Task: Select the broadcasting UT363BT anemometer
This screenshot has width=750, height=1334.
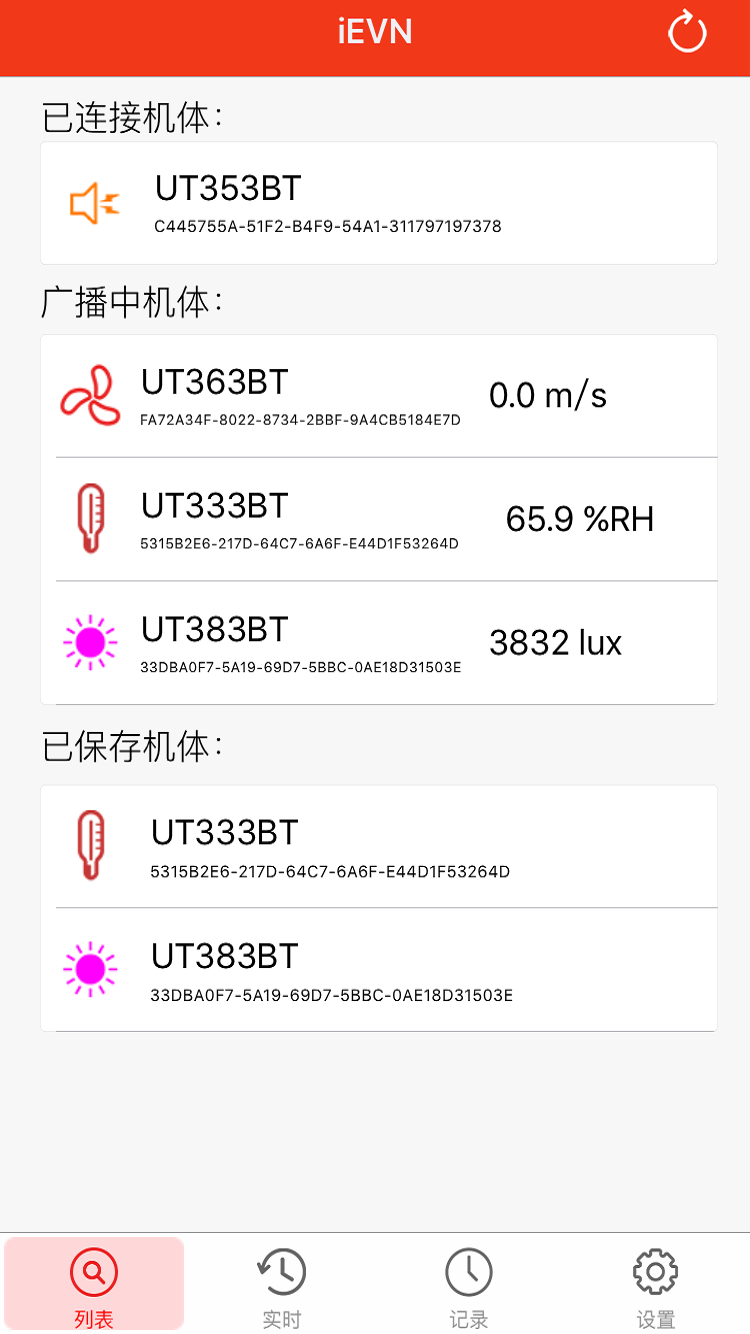Action: point(379,396)
